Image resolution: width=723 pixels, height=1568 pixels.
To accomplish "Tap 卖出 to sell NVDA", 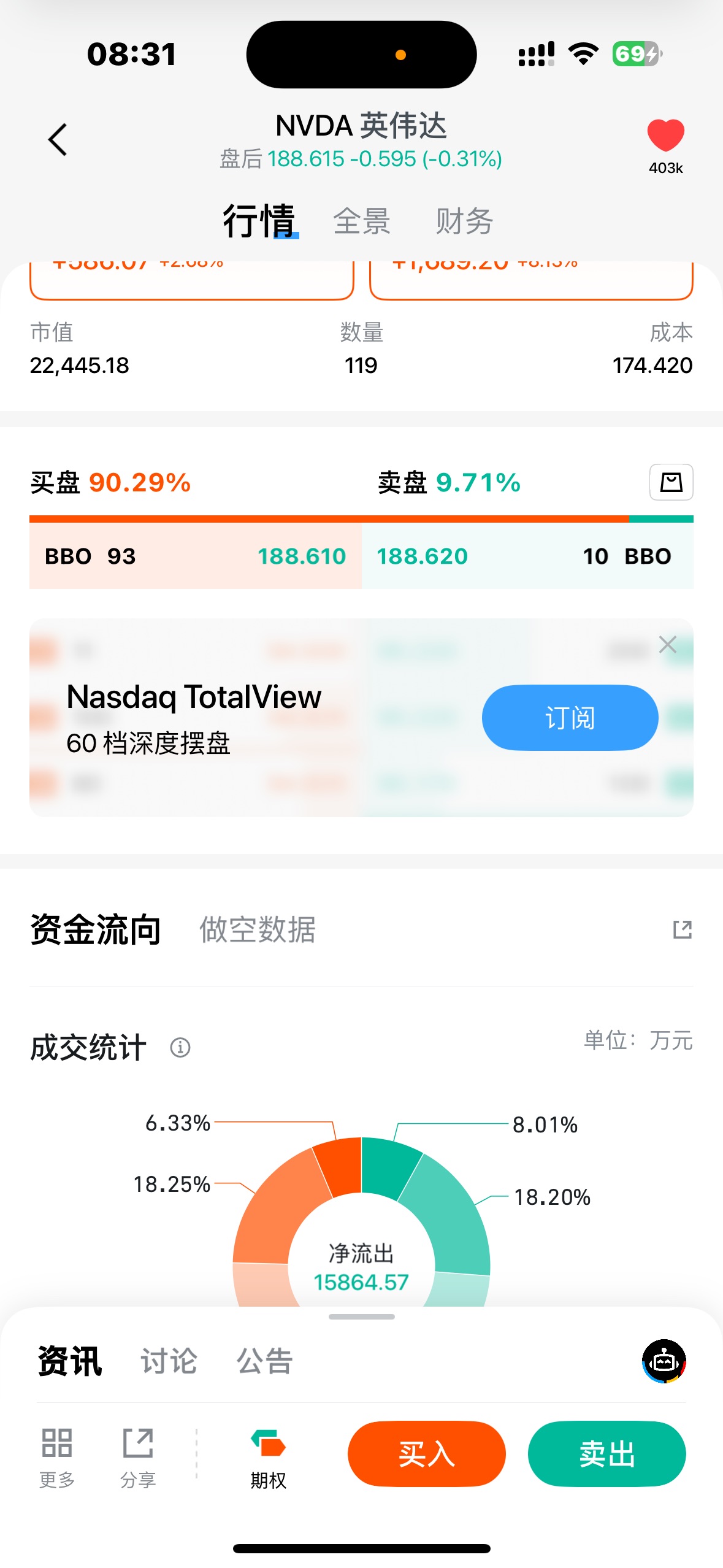I will click(606, 1453).
